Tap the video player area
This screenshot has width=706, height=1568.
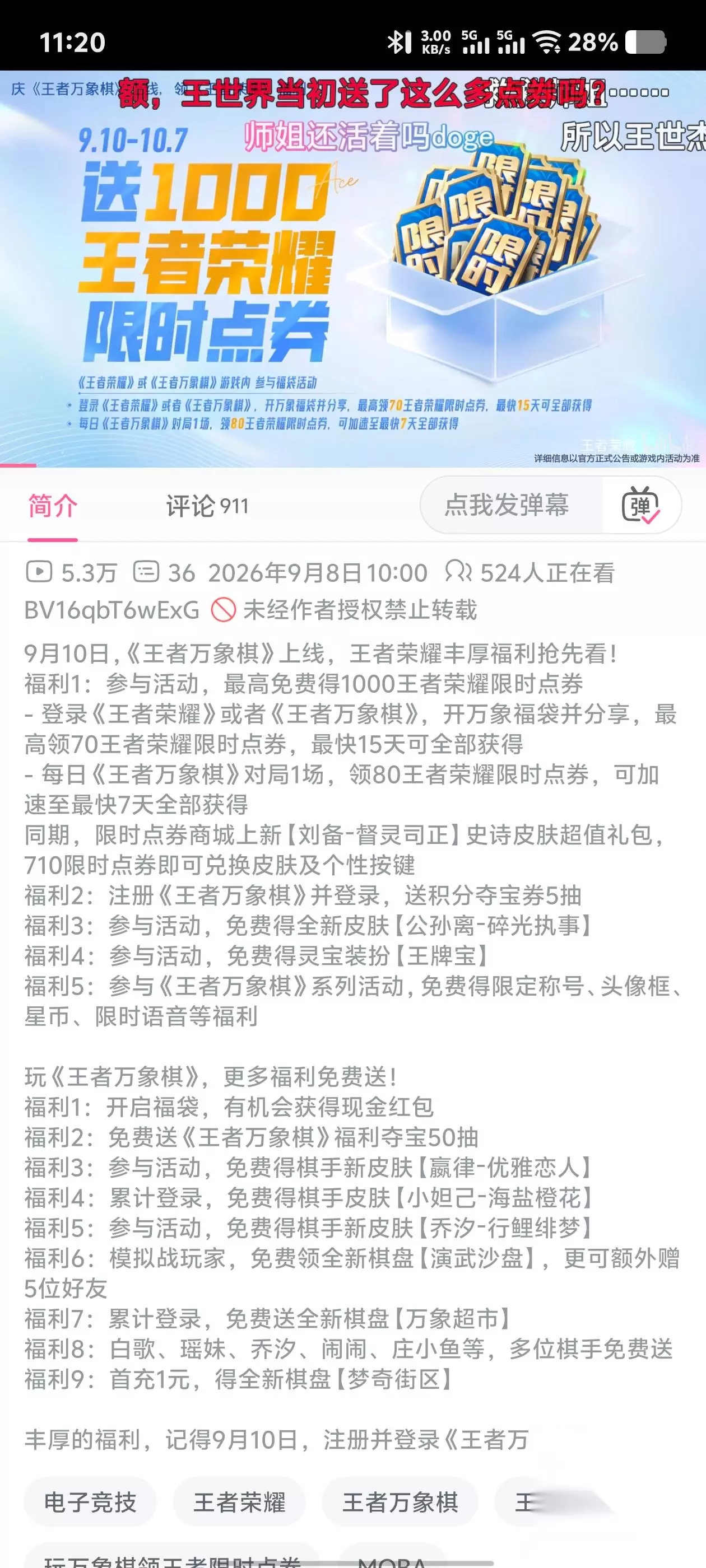pos(352,269)
